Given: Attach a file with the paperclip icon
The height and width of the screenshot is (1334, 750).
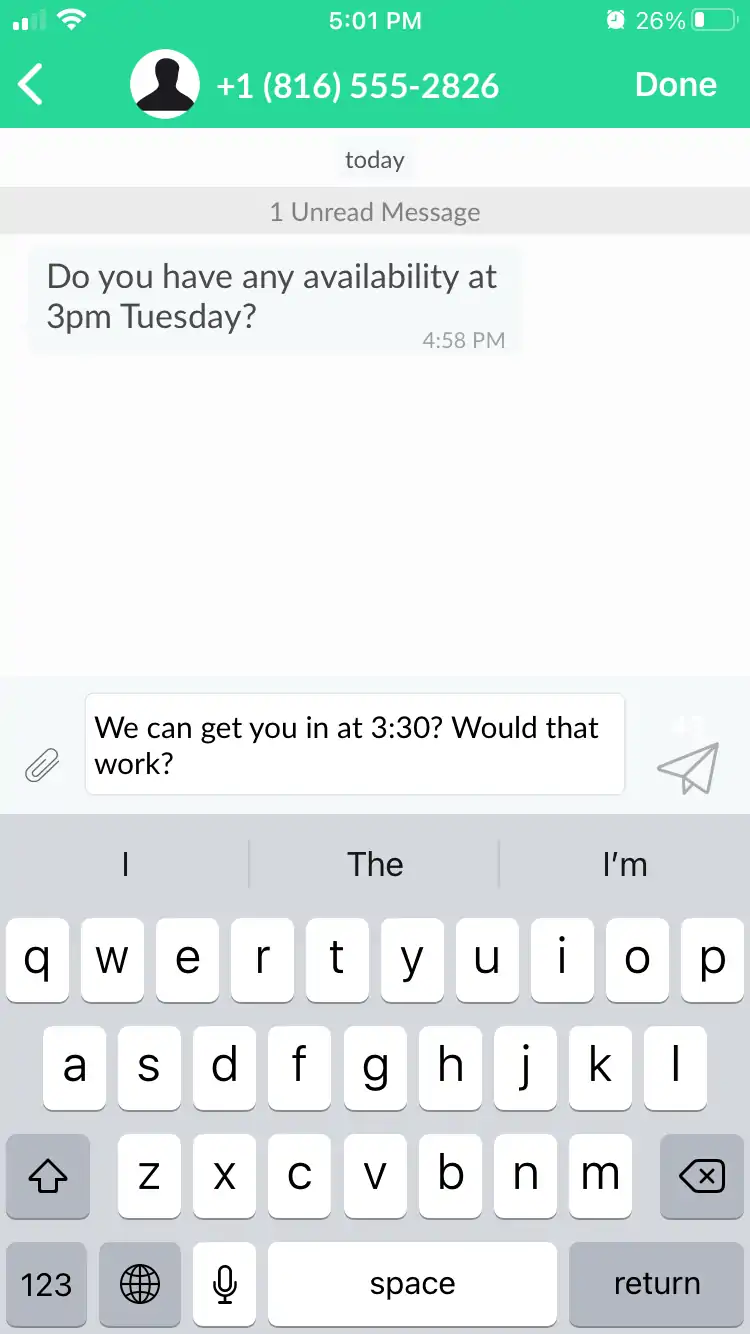Looking at the screenshot, I should point(42,766).
